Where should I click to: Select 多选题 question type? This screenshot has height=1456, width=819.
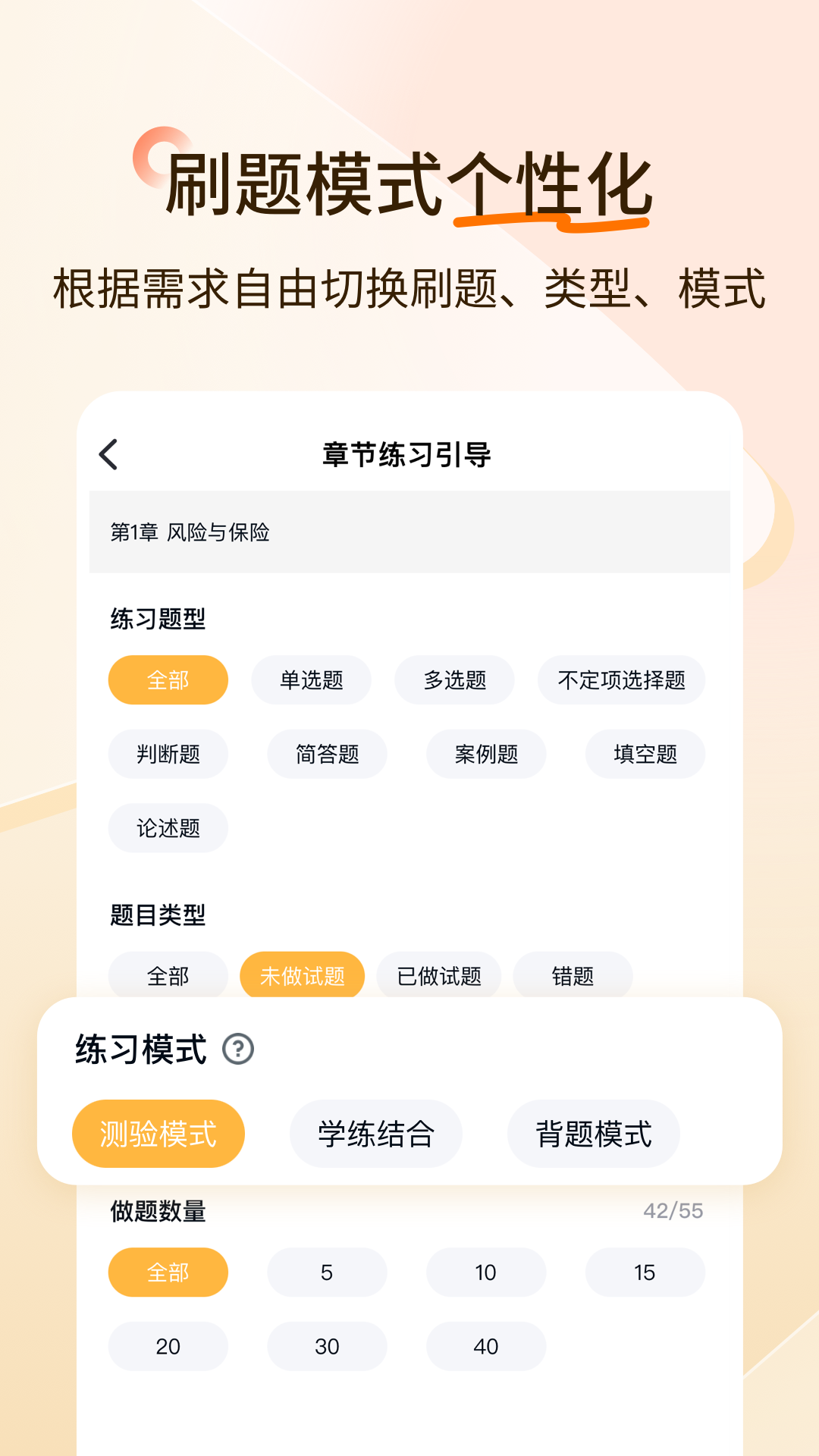(x=455, y=680)
